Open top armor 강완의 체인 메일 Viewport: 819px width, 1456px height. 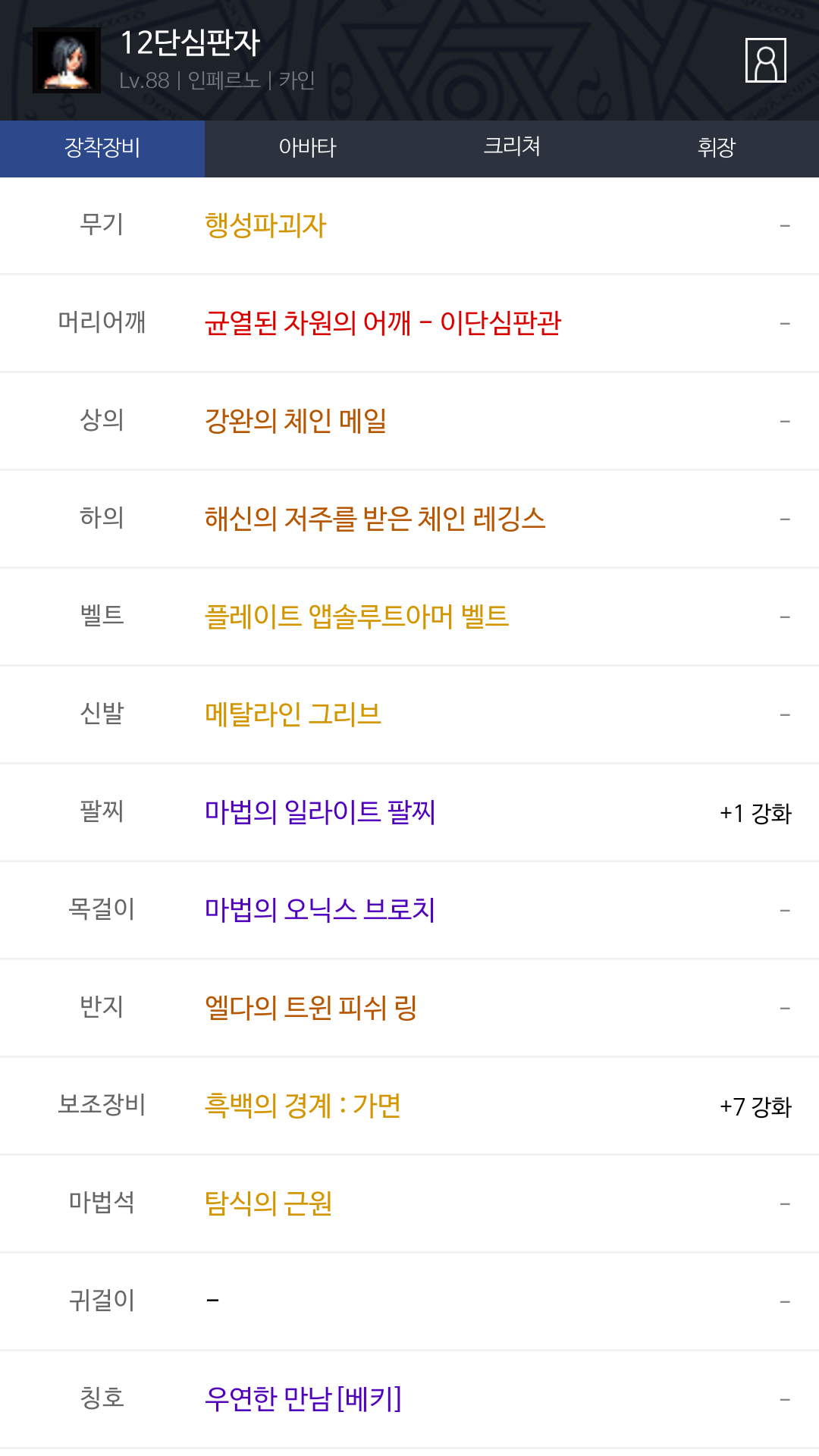click(x=296, y=422)
